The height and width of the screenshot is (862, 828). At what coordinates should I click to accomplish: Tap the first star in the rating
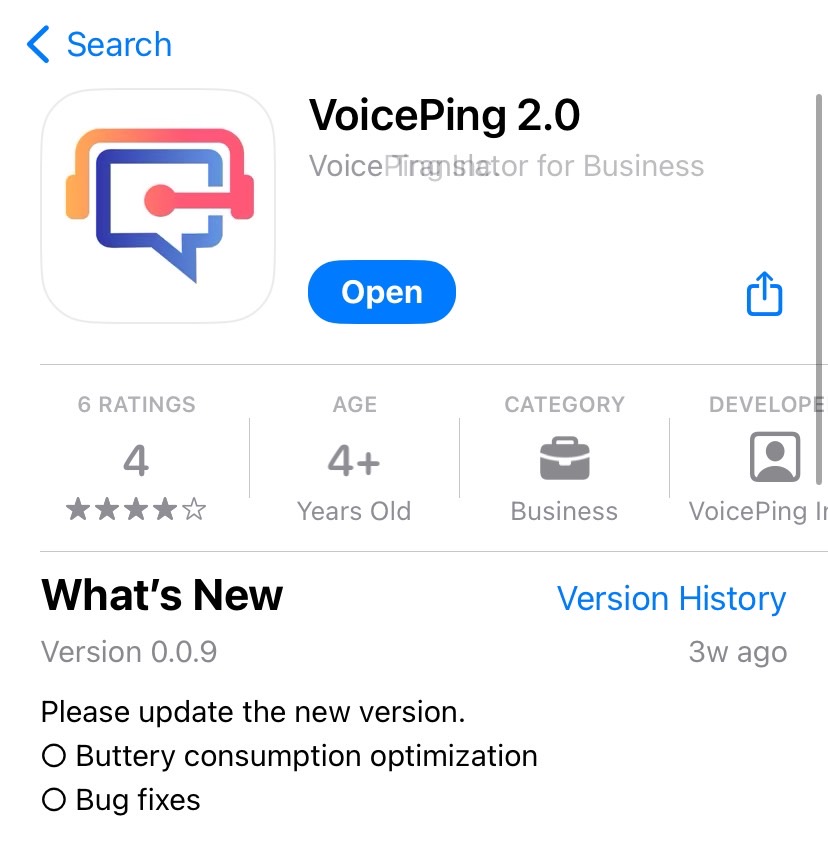click(78, 509)
